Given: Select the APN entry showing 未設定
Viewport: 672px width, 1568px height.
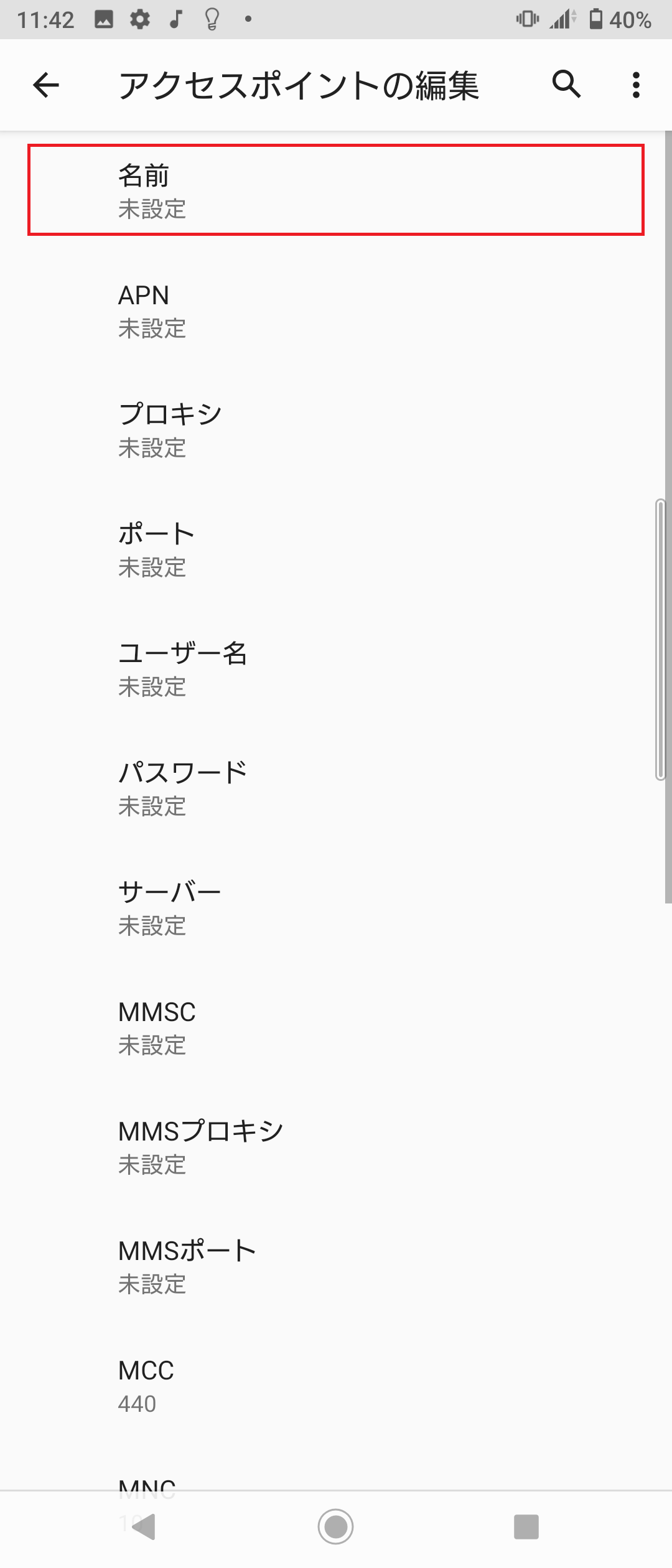Looking at the screenshot, I should (x=336, y=310).
